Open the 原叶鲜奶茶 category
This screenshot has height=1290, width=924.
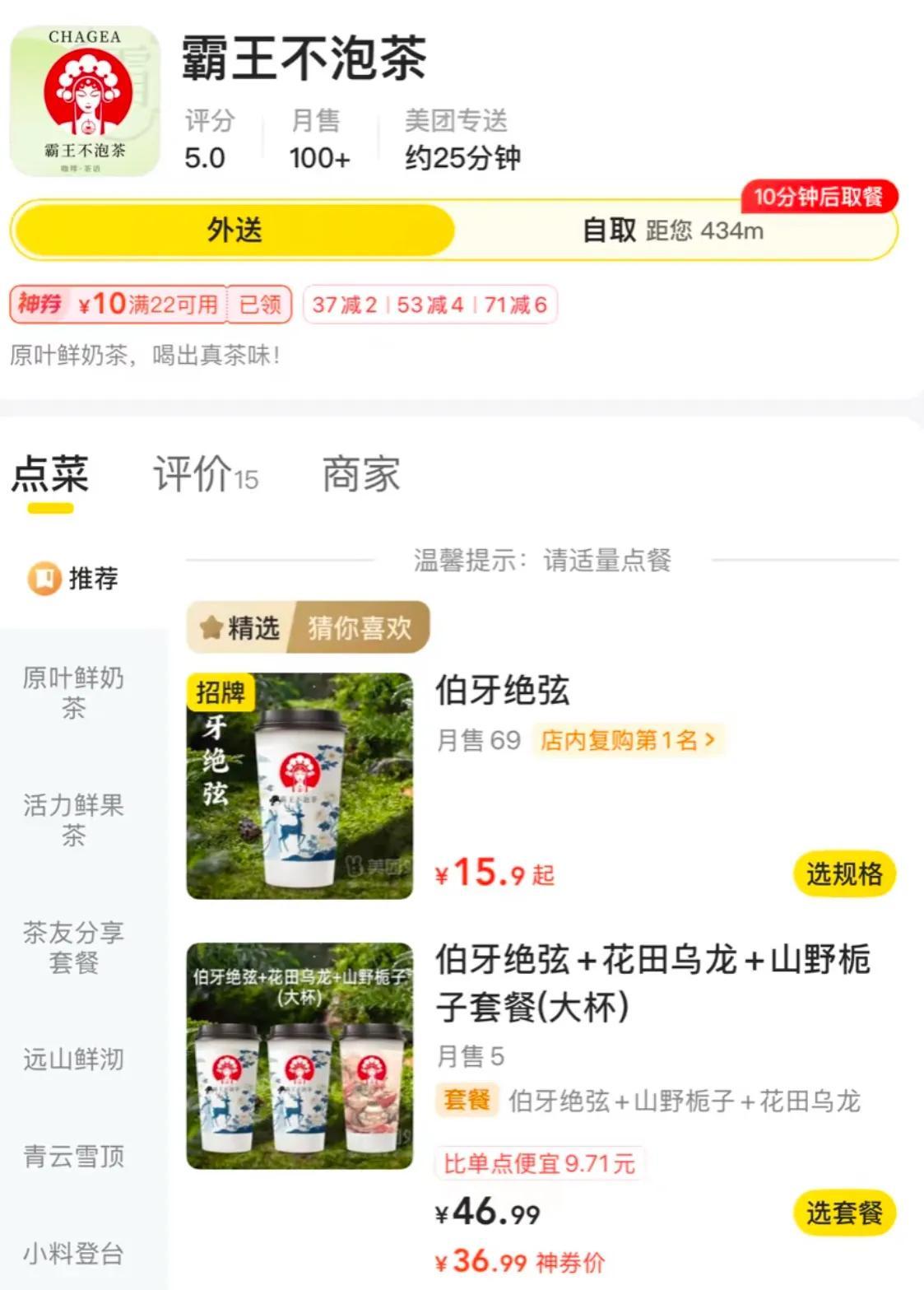(x=73, y=692)
